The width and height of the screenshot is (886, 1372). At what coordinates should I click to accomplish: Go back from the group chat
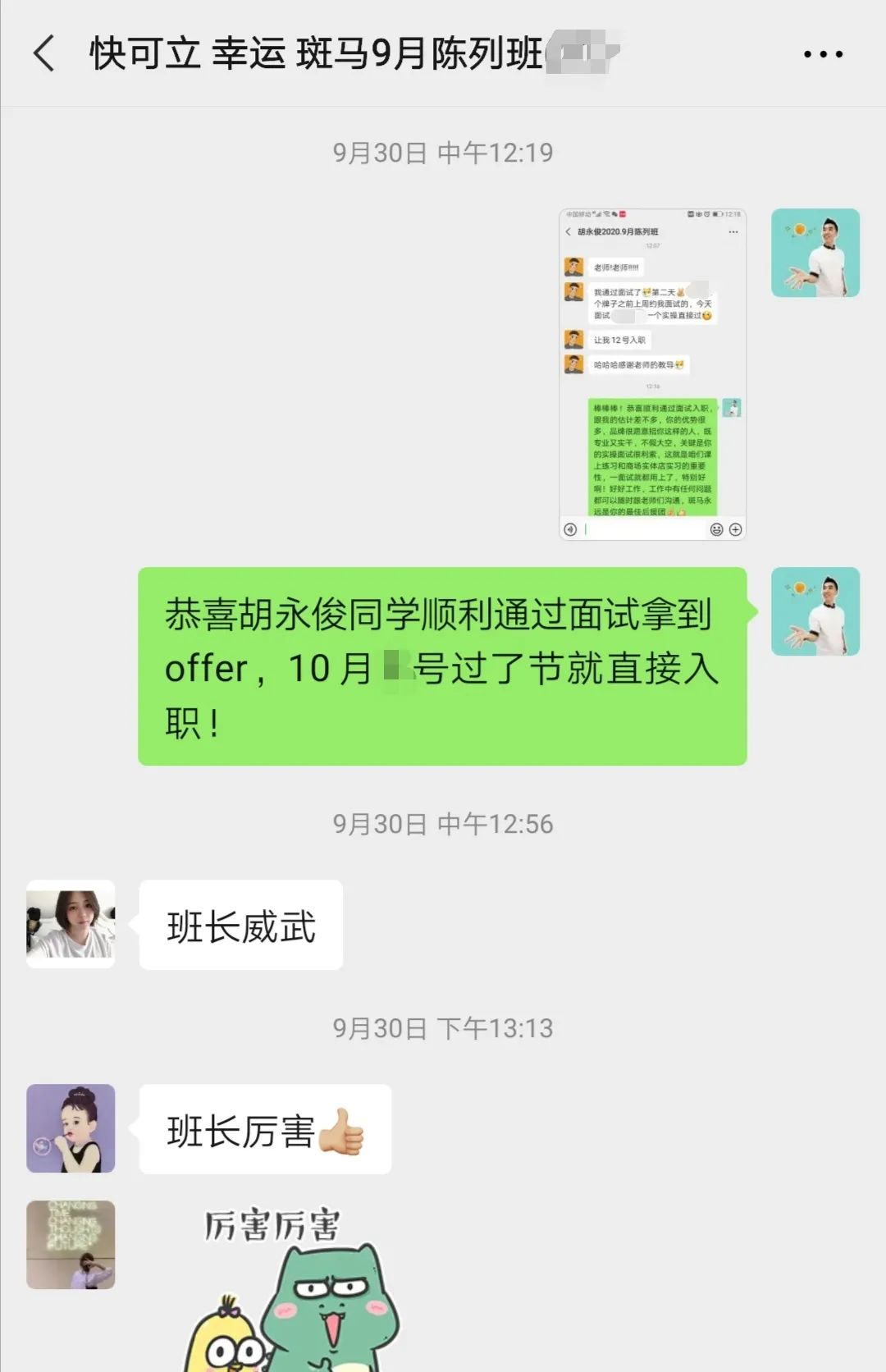pyautogui.click(x=44, y=54)
